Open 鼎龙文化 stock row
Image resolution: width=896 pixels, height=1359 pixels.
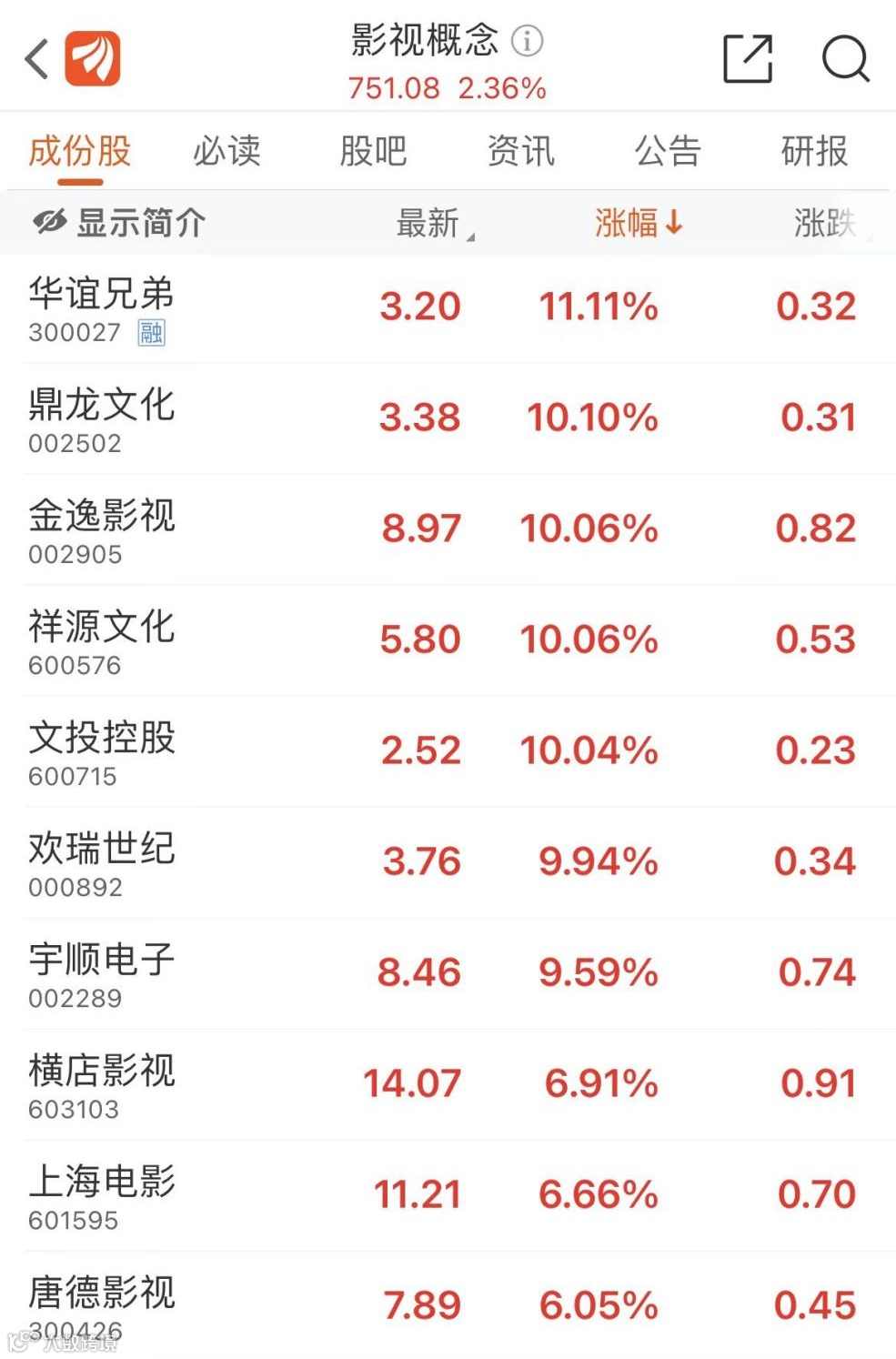pyautogui.click(x=101, y=418)
